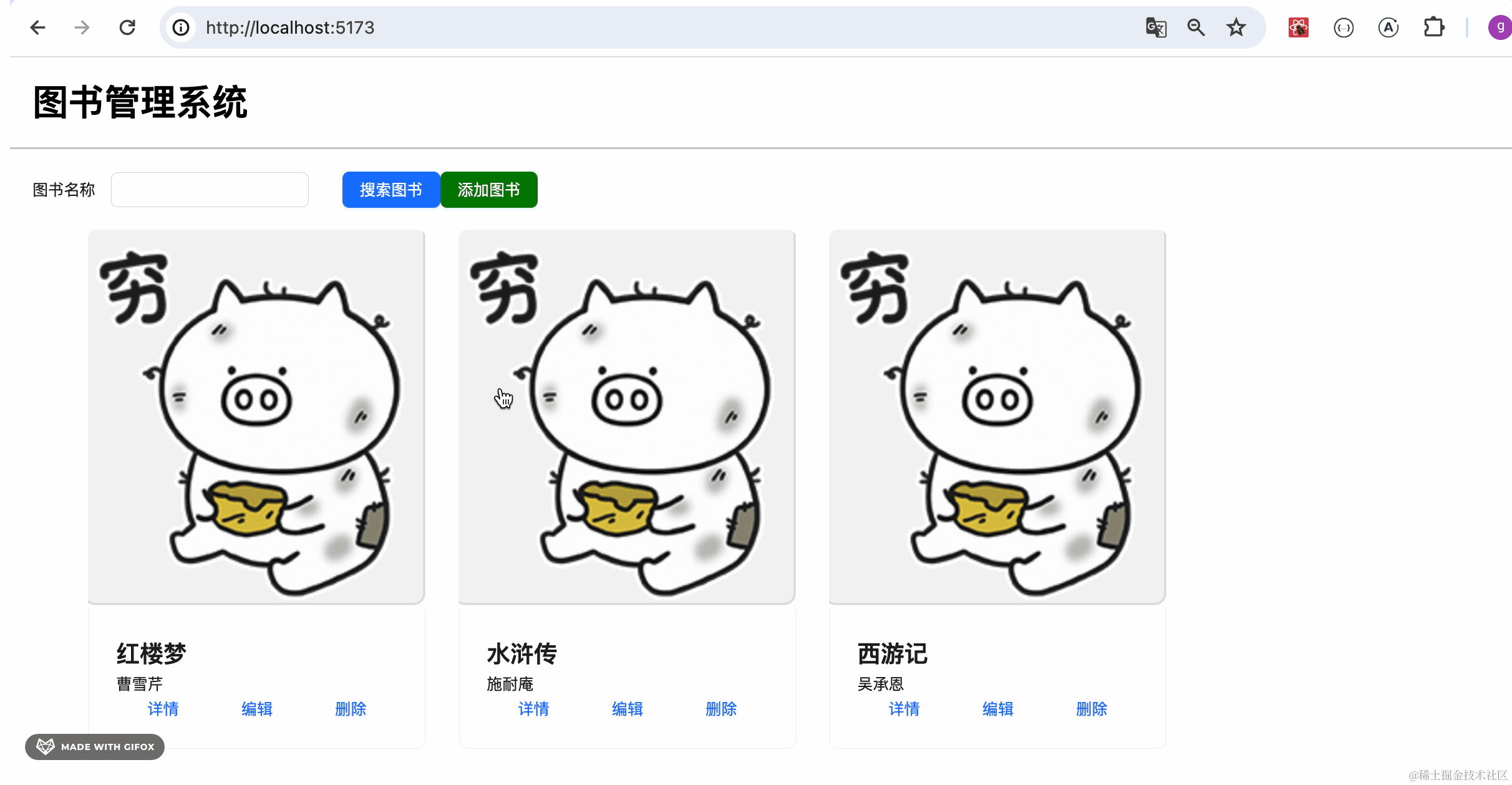Reload the page in the browser
1512x785 pixels.
pyautogui.click(x=127, y=27)
